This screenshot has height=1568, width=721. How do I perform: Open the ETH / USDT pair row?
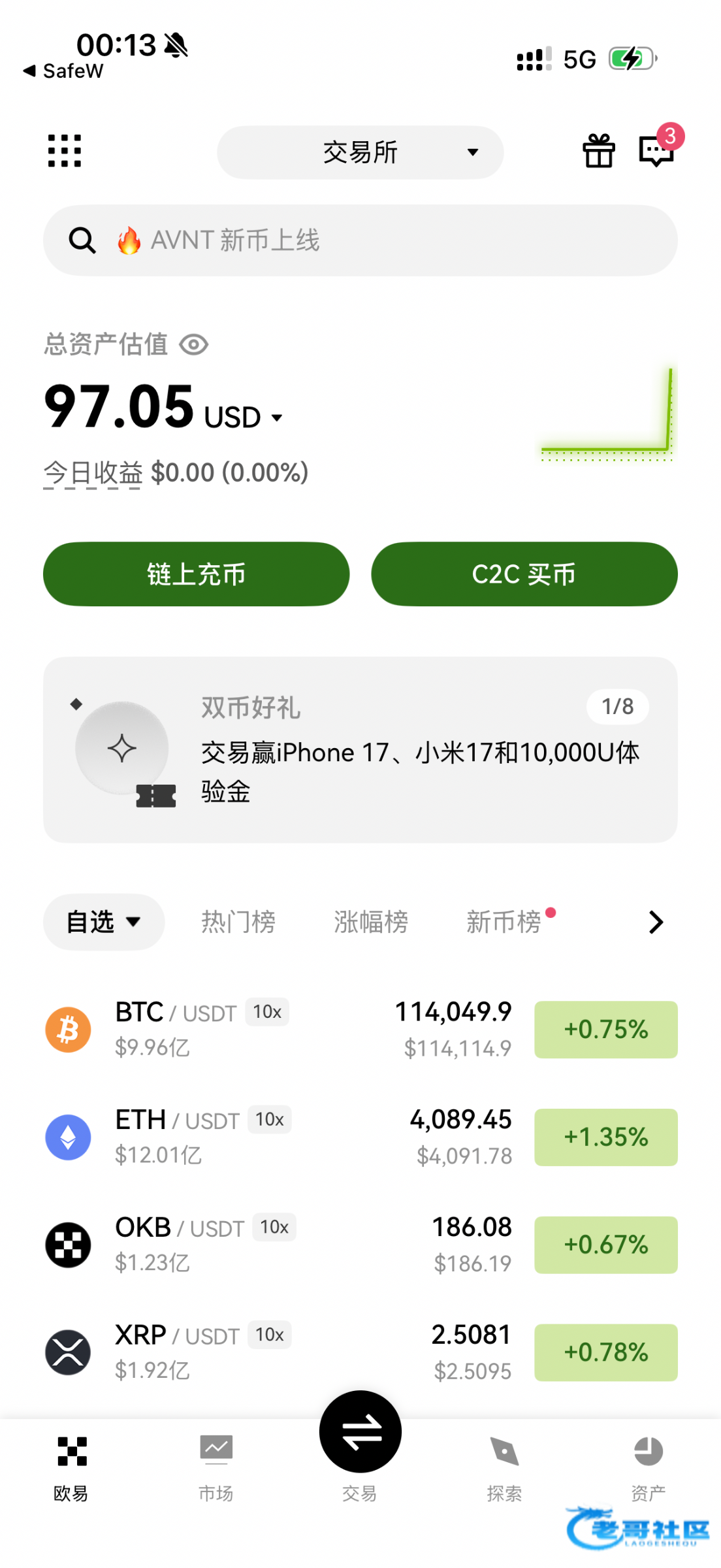[360, 1137]
